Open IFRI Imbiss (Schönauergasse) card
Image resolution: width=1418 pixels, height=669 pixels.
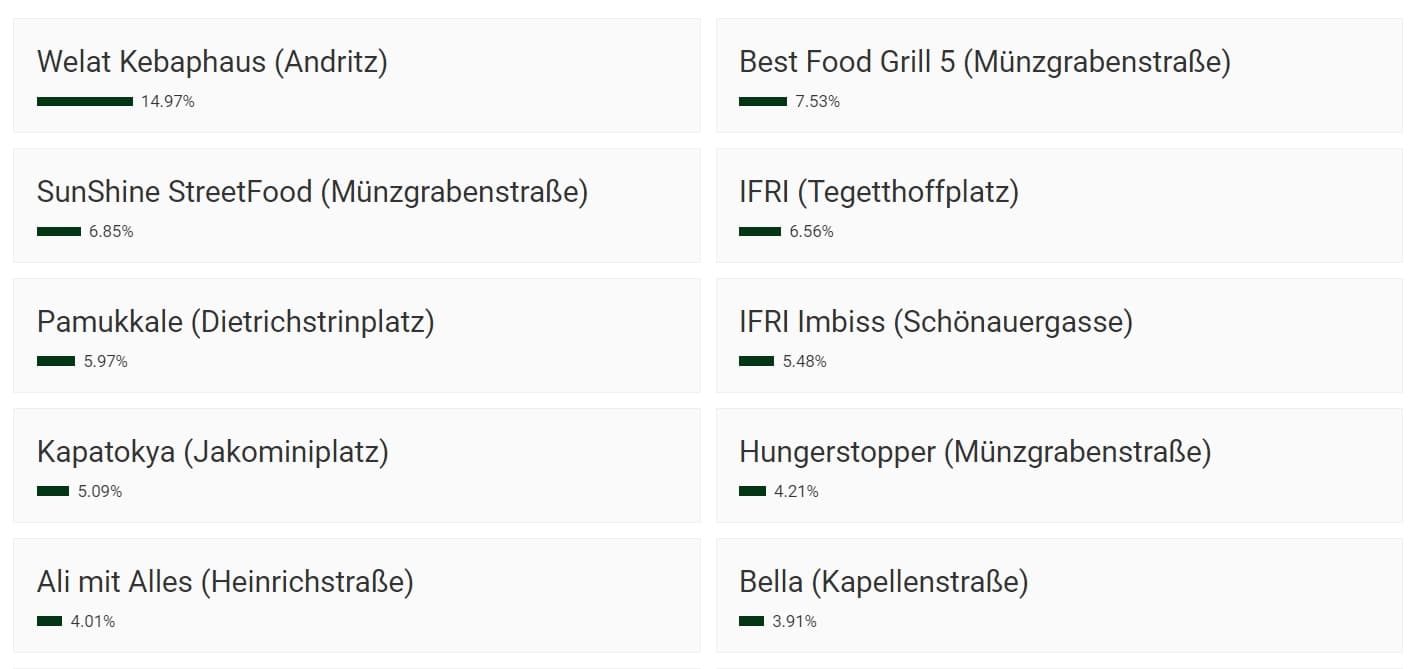click(x=1058, y=335)
